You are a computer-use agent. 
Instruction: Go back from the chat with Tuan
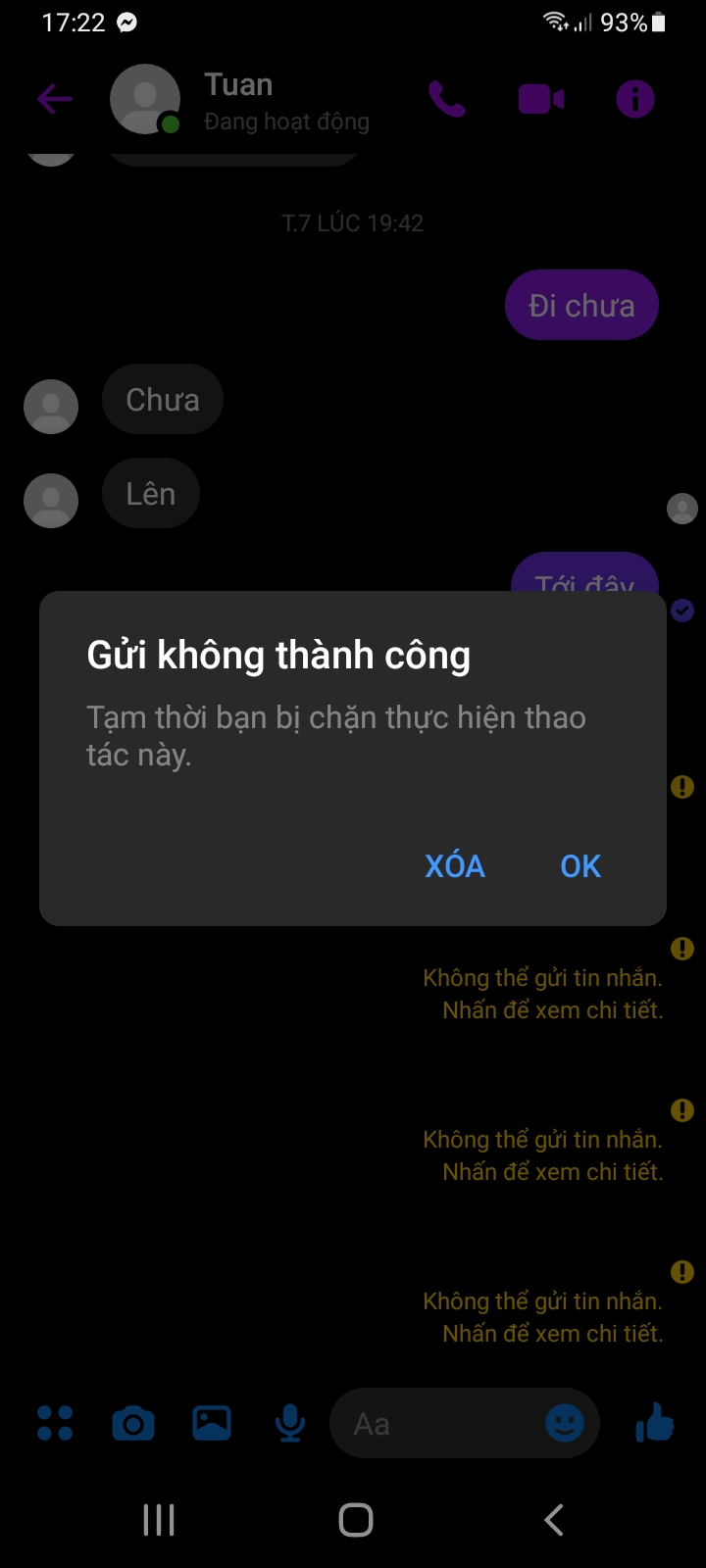pyautogui.click(x=55, y=99)
